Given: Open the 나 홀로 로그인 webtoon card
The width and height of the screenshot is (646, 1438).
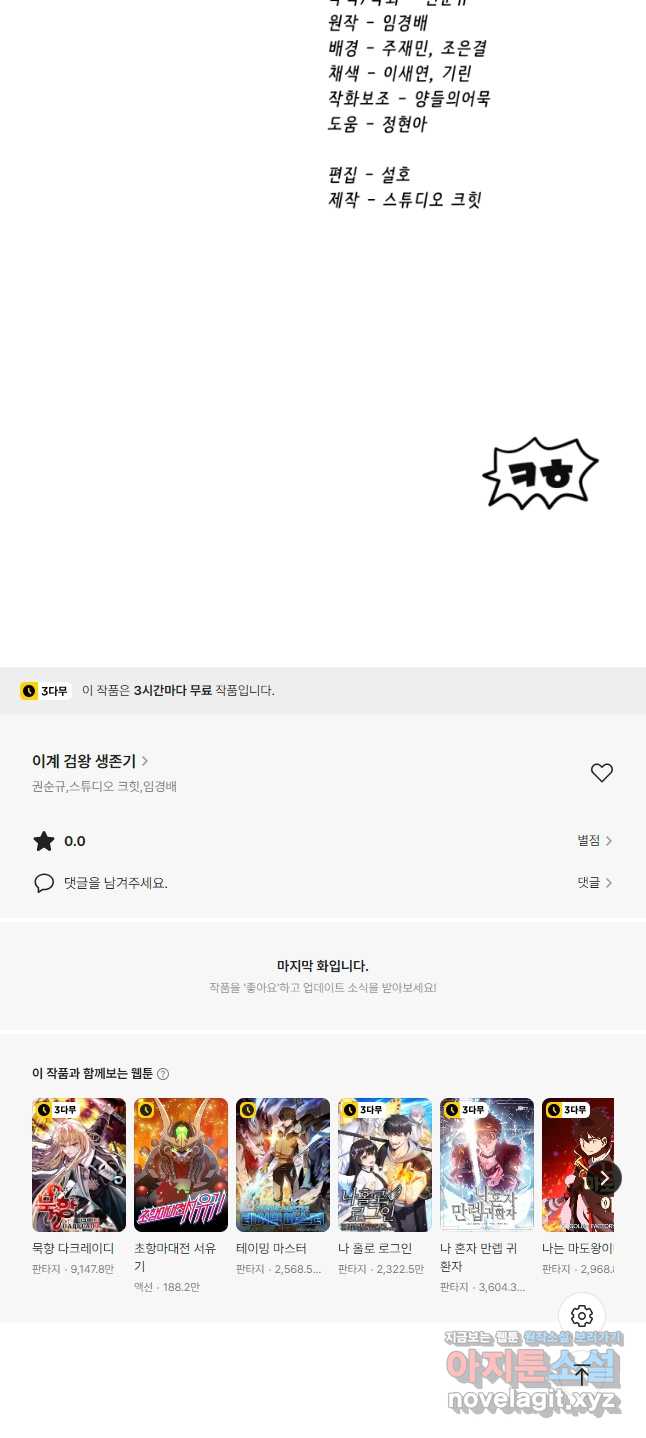Looking at the screenshot, I should (385, 1165).
